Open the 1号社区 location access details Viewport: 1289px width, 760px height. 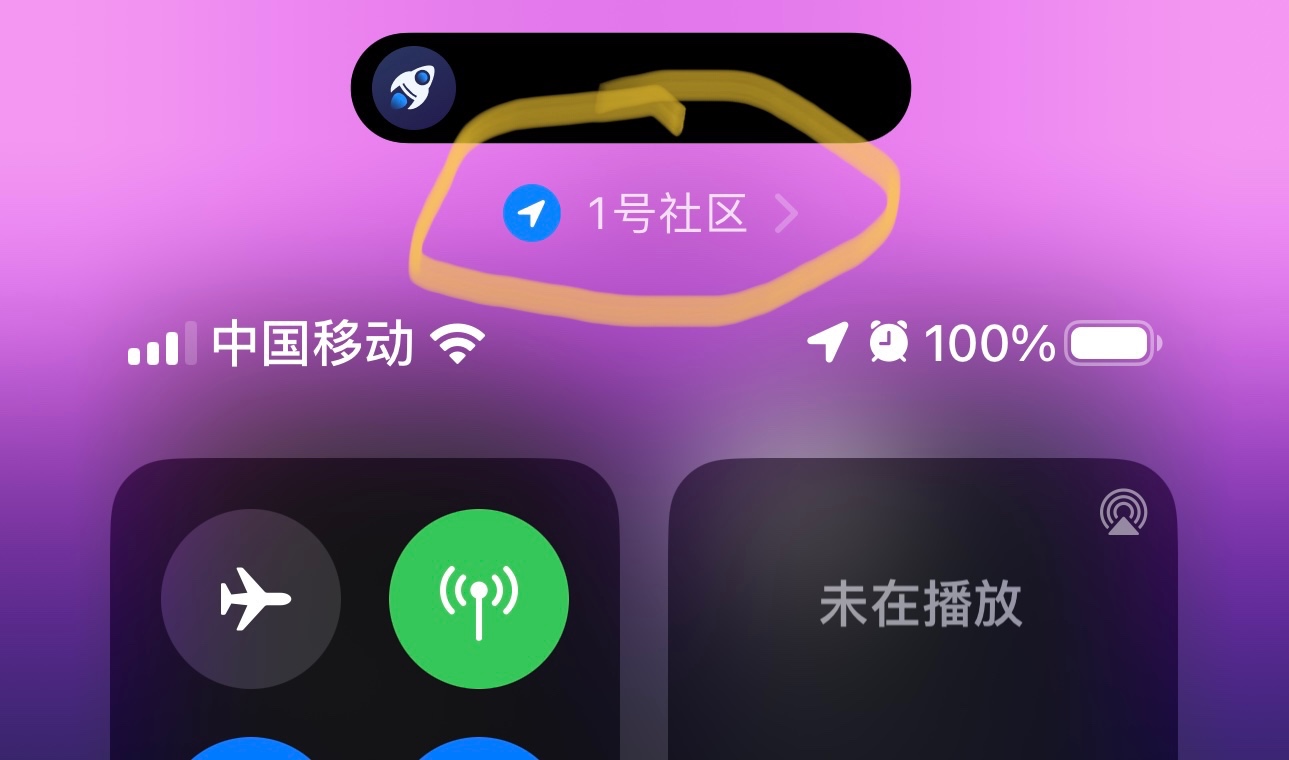tap(650, 214)
